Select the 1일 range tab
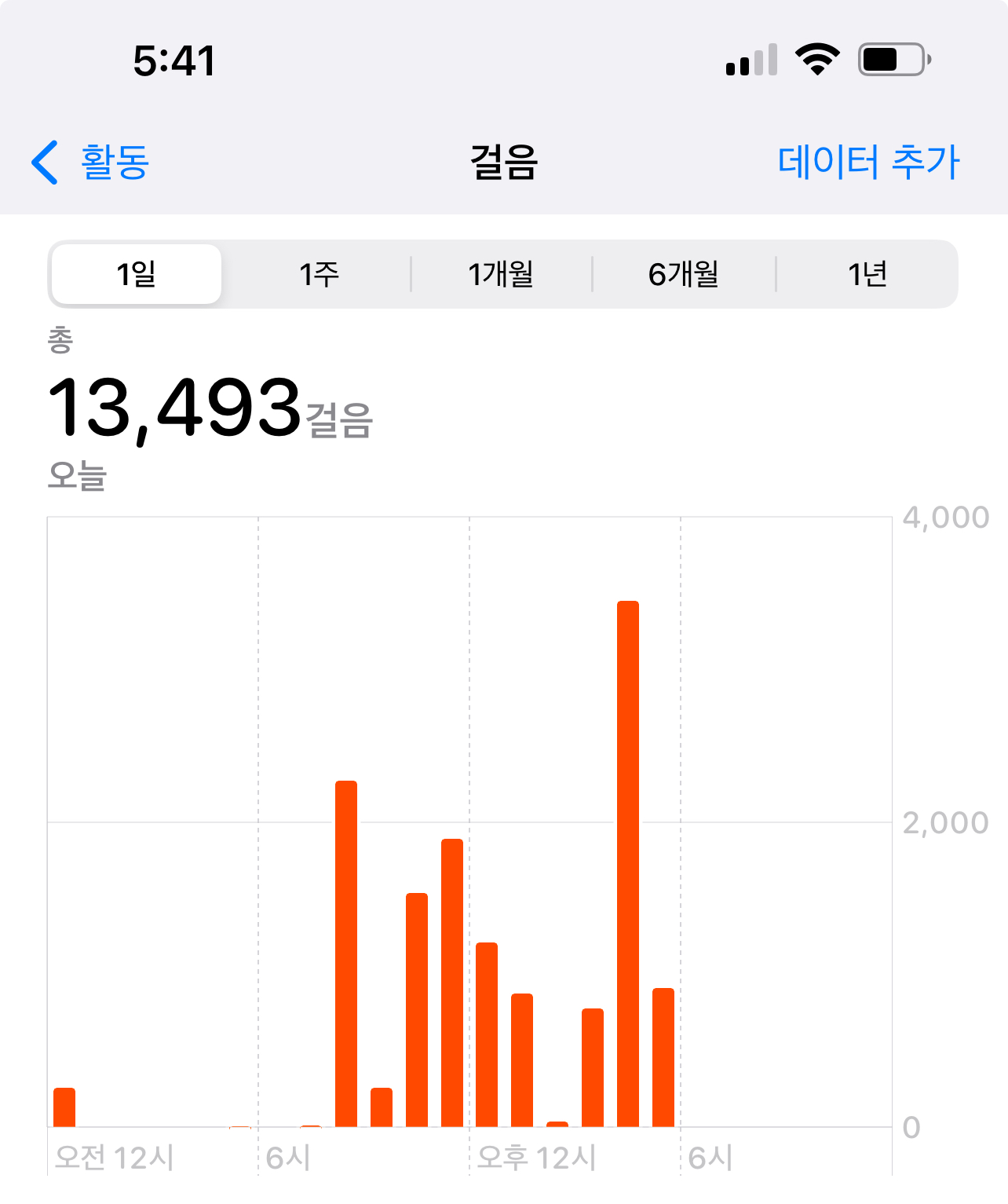The image size is (1008, 1204). point(137,274)
